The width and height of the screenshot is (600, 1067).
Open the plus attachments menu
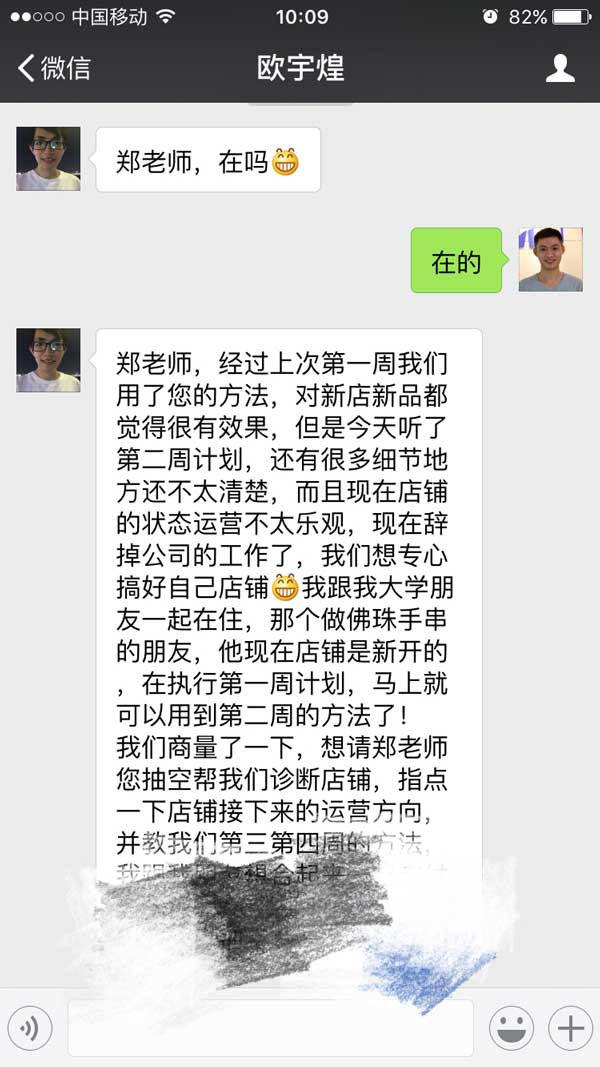pyautogui.click(x=571, y=1027)
